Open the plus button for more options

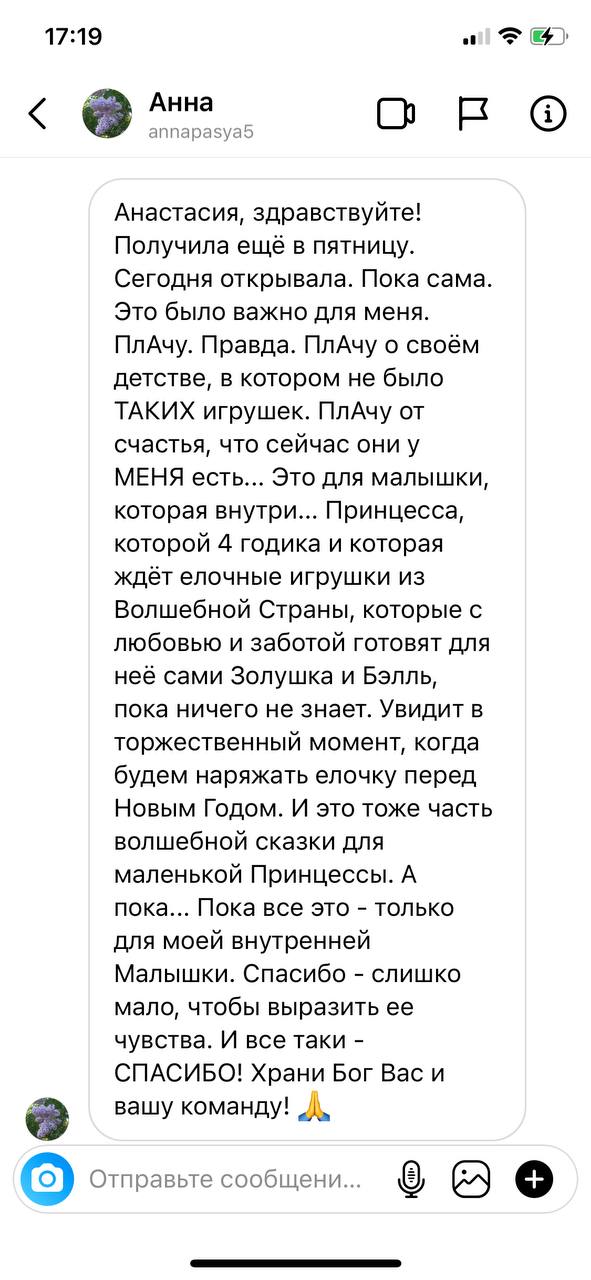click(534, 1179)
